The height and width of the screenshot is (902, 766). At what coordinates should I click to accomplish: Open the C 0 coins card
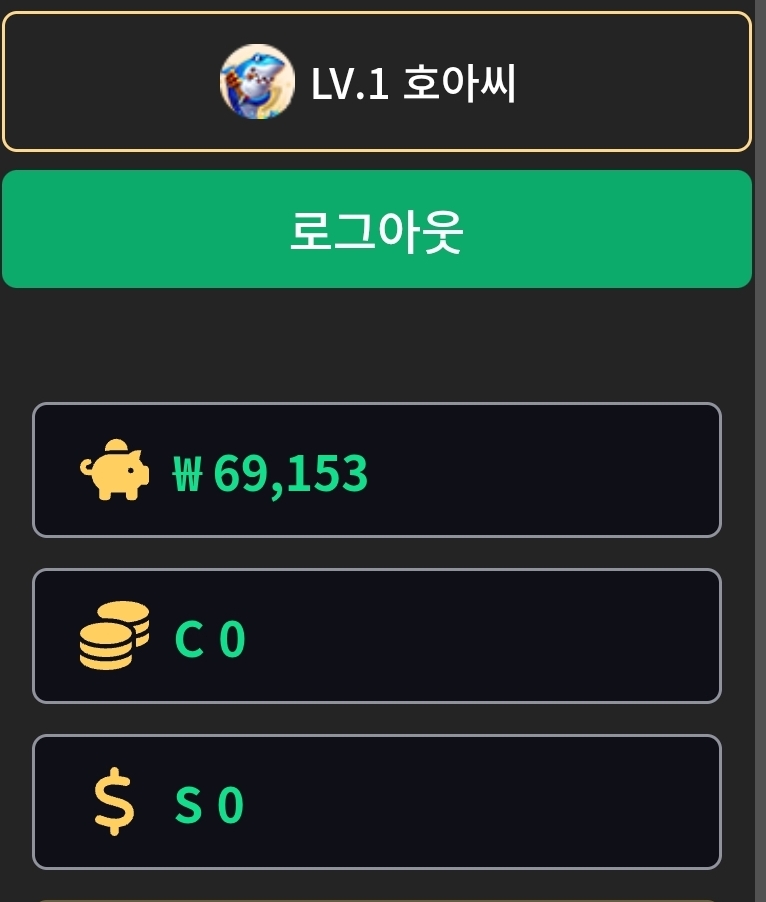pyautogui.click(x=377, y=636)
